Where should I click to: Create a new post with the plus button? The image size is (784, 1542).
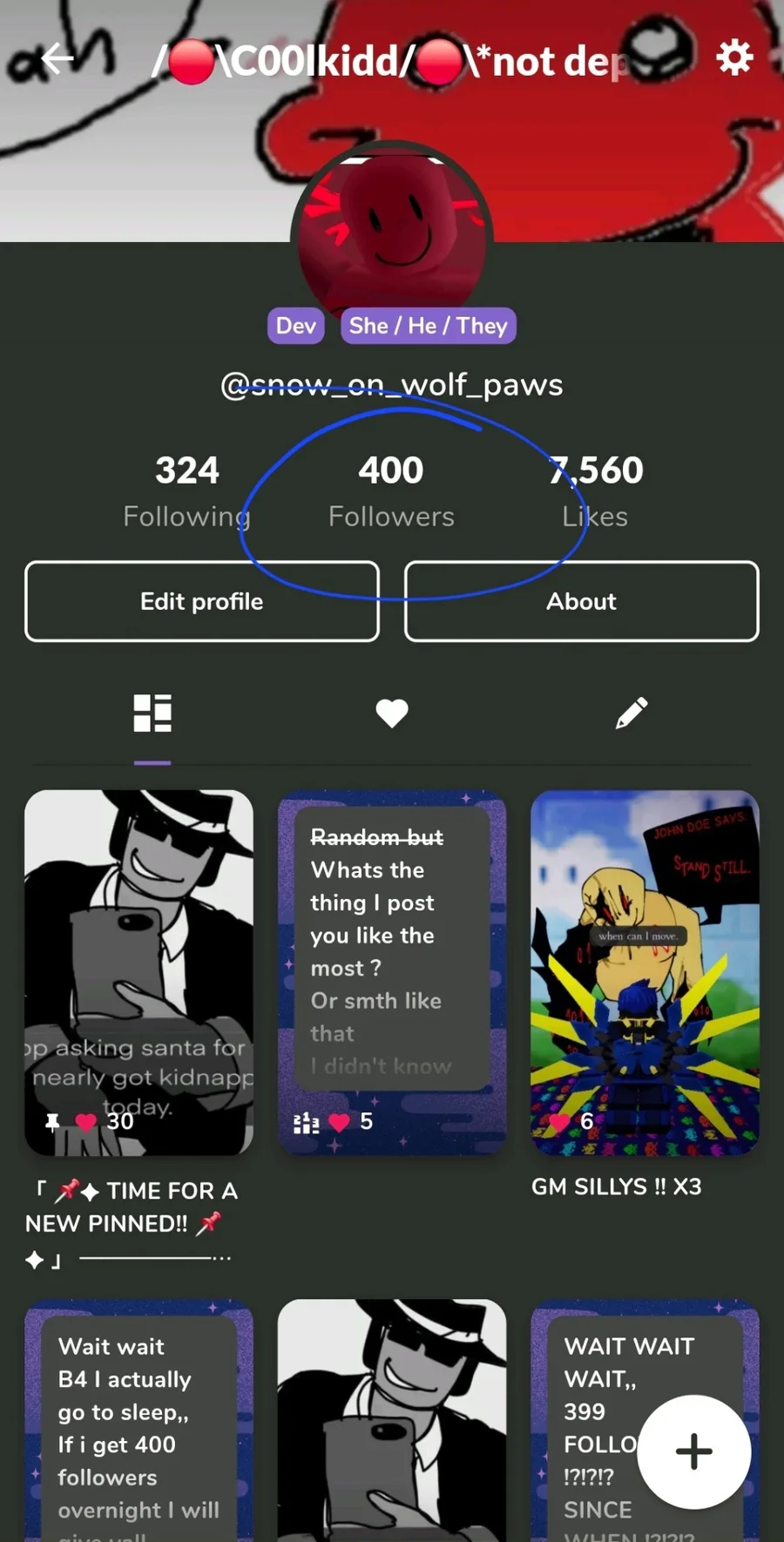[693, 1451]
